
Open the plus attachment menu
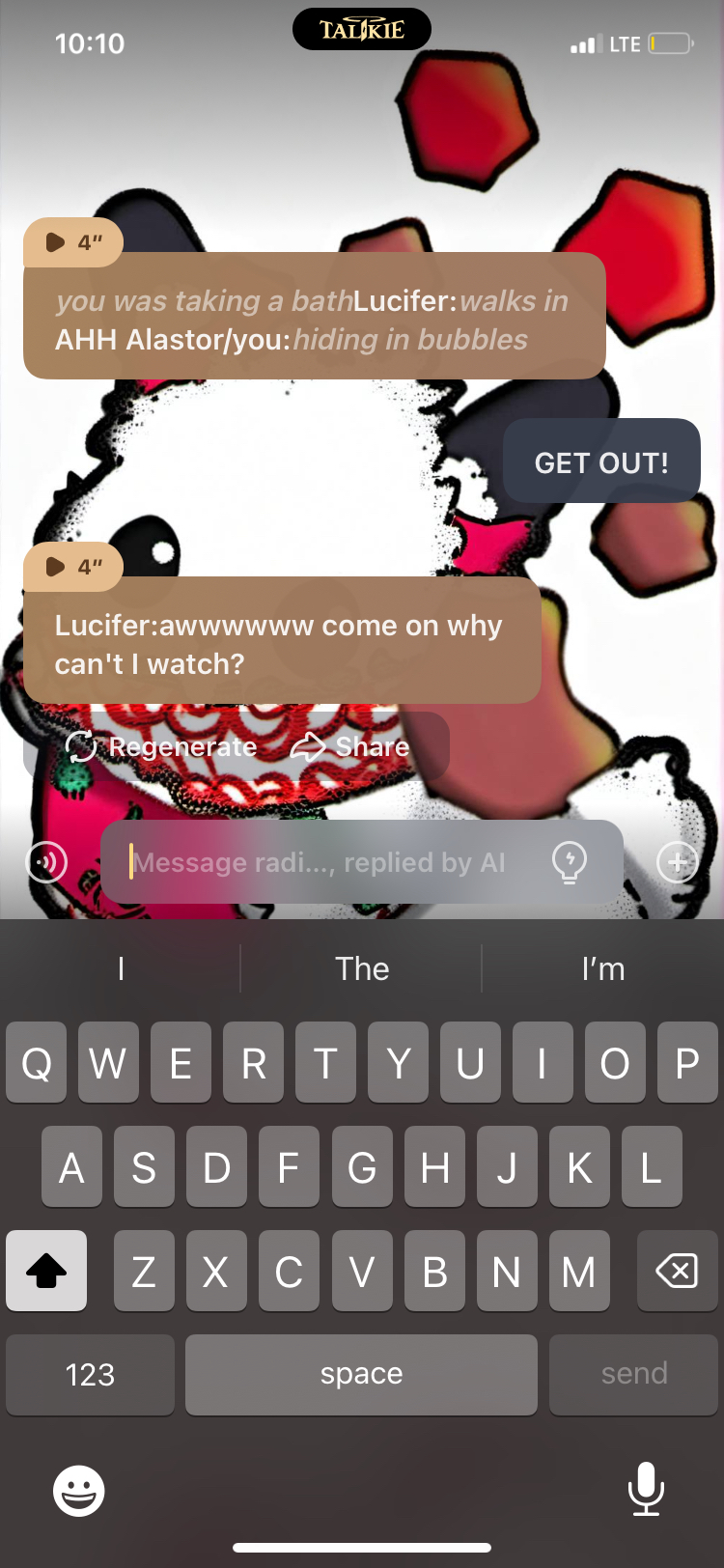678,861
